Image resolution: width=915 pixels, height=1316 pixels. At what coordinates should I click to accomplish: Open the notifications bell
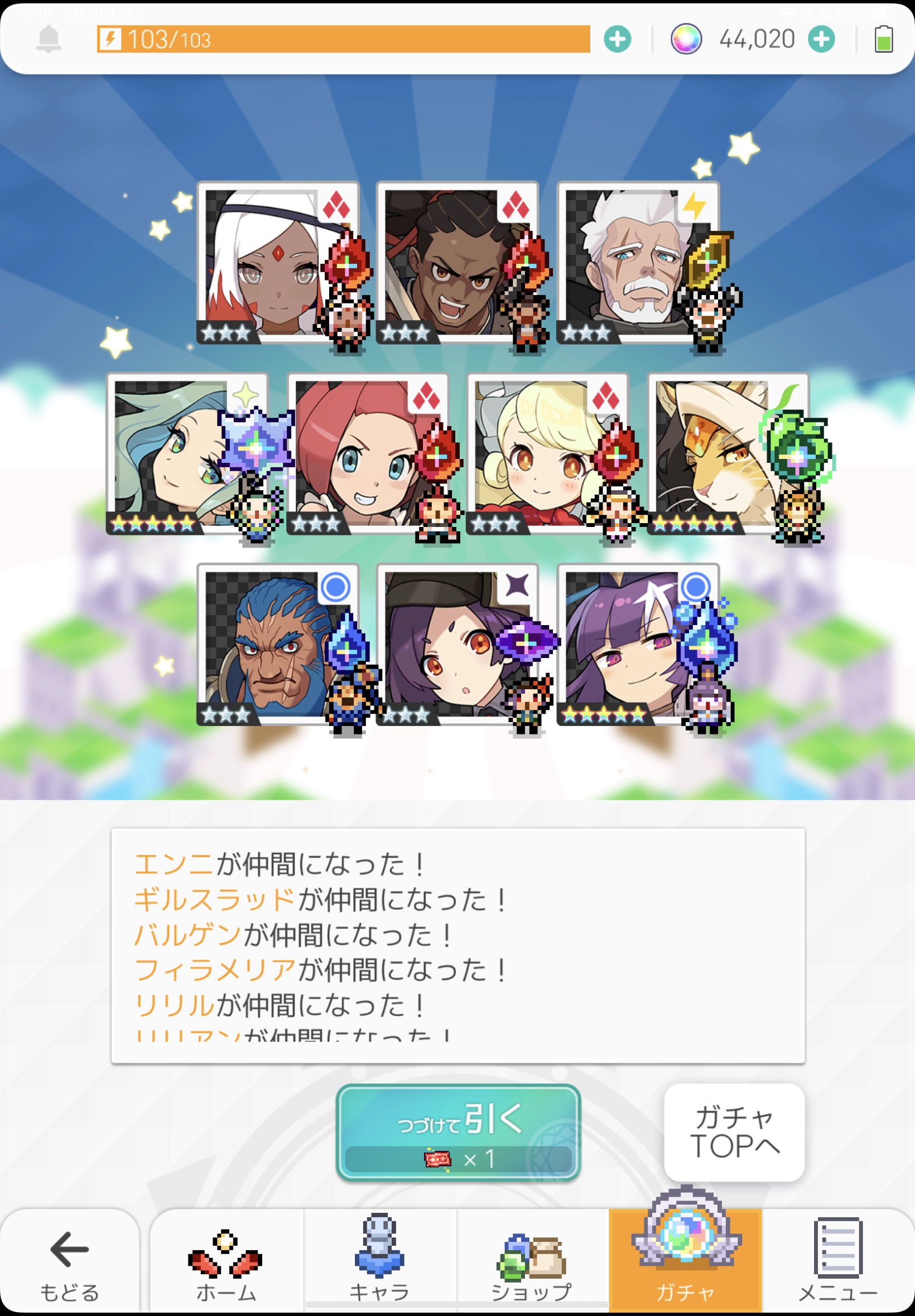click(x=48, y=39)
